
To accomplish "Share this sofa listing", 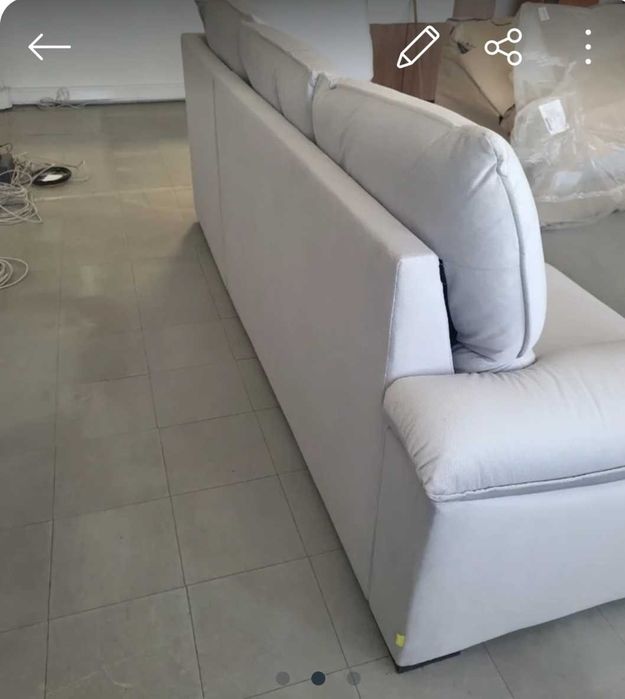I will [503, 47].
